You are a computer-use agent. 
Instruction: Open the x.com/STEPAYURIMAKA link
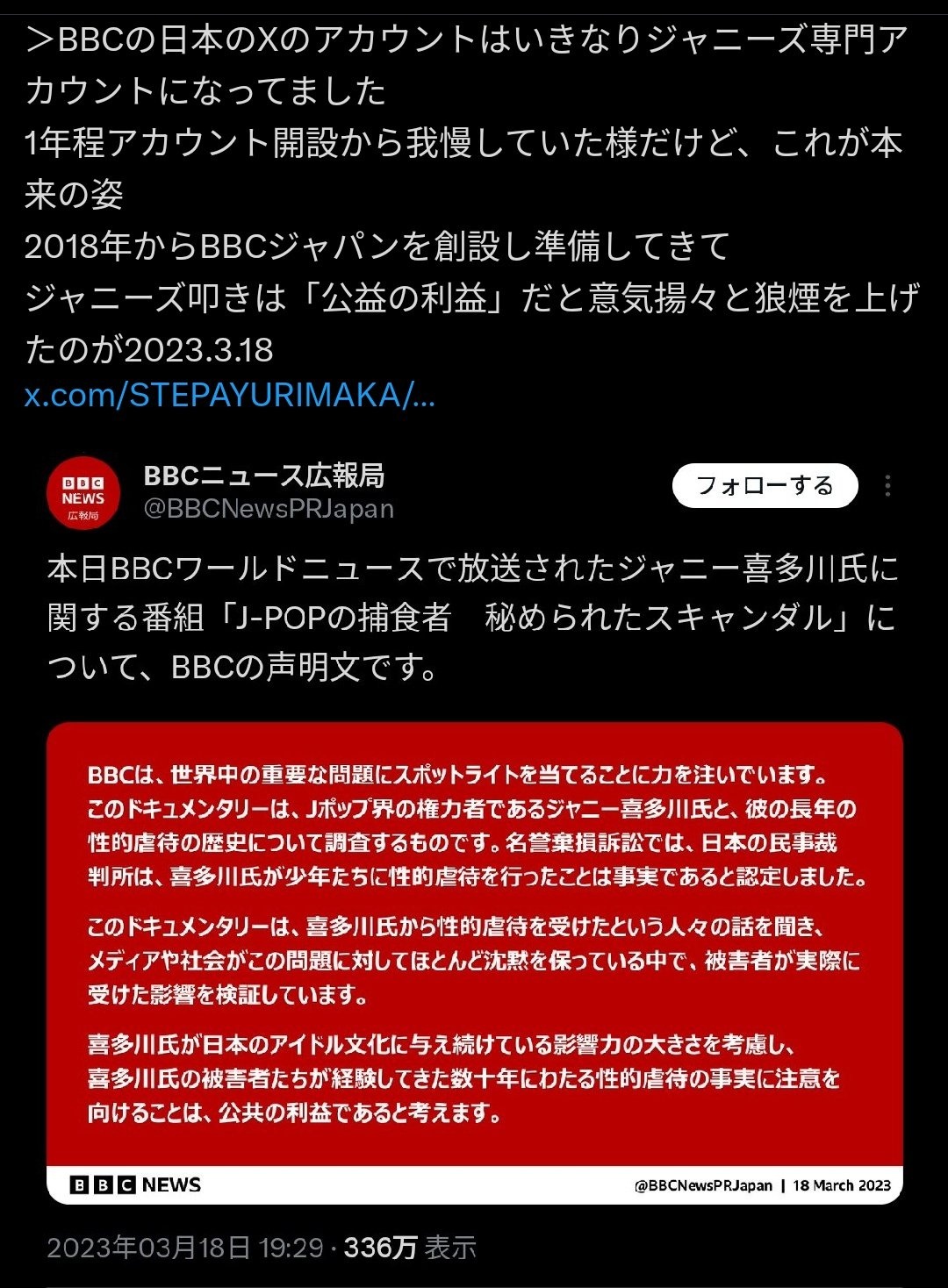[230, 396]
